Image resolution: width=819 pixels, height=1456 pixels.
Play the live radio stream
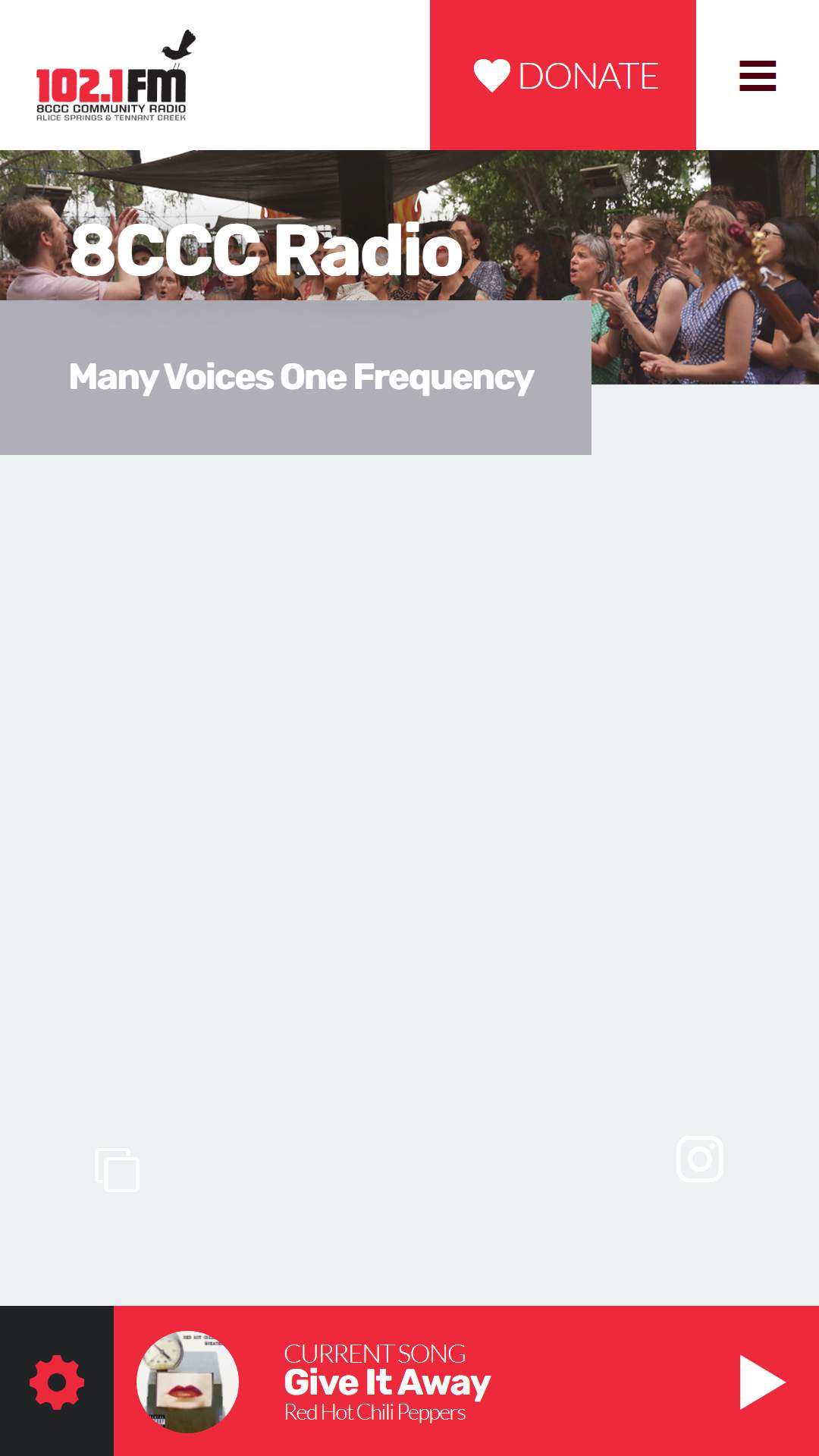coord(761,1382)
